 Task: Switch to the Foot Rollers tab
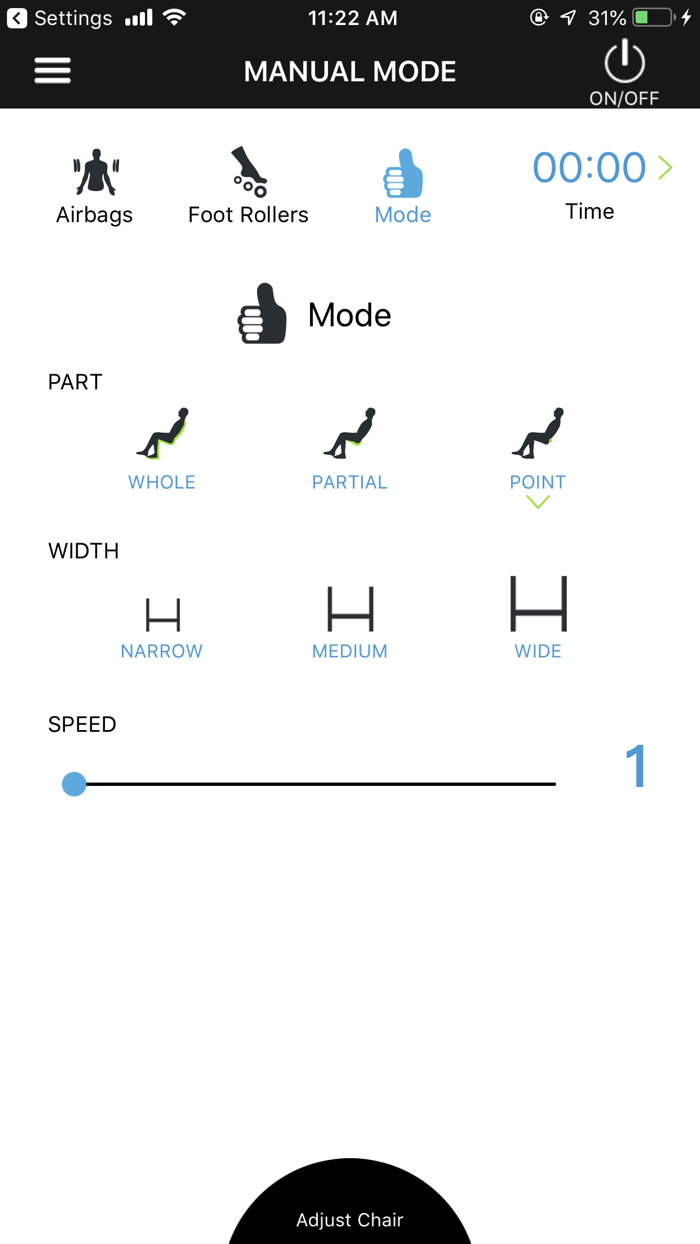coord(248,187)
